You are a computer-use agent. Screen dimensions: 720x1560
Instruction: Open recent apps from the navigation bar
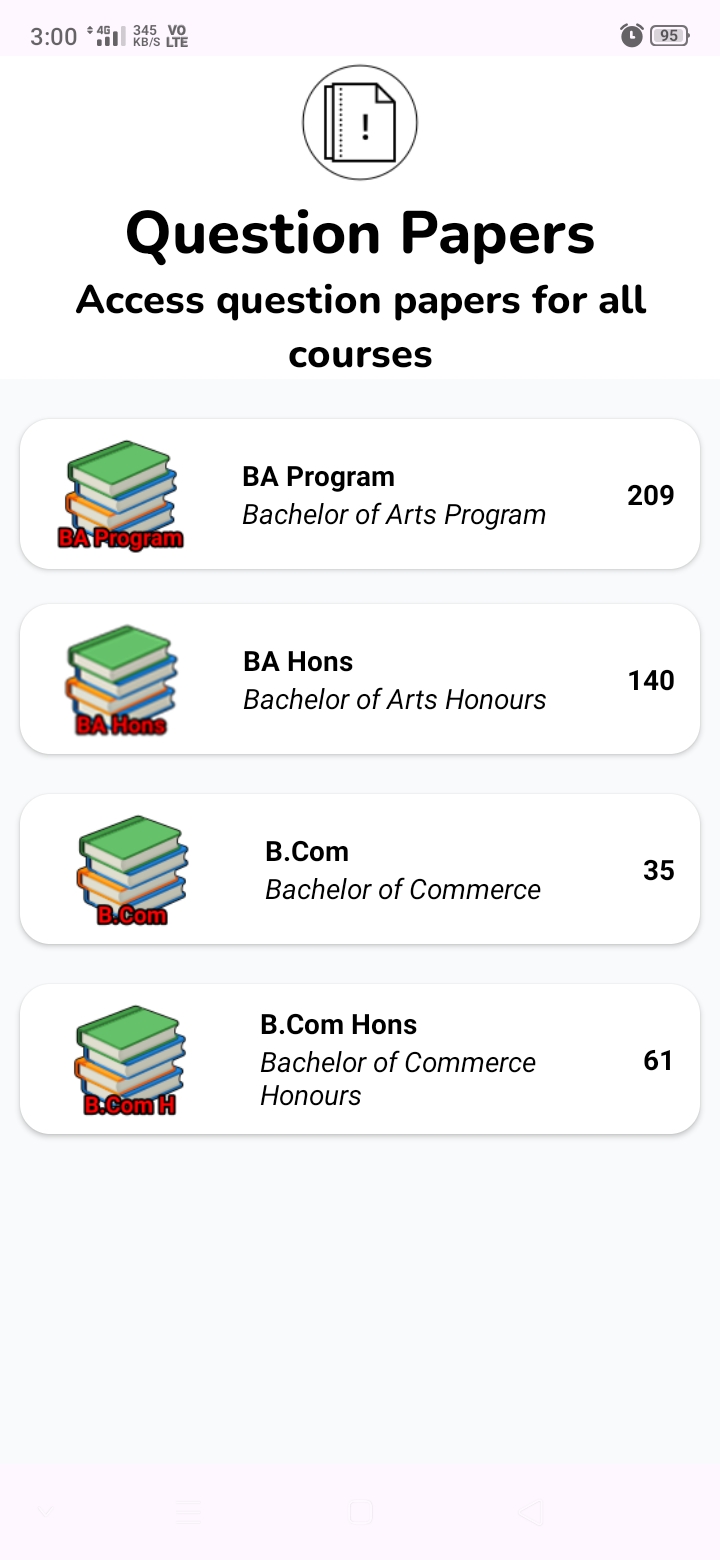[x=188, y=1512]
